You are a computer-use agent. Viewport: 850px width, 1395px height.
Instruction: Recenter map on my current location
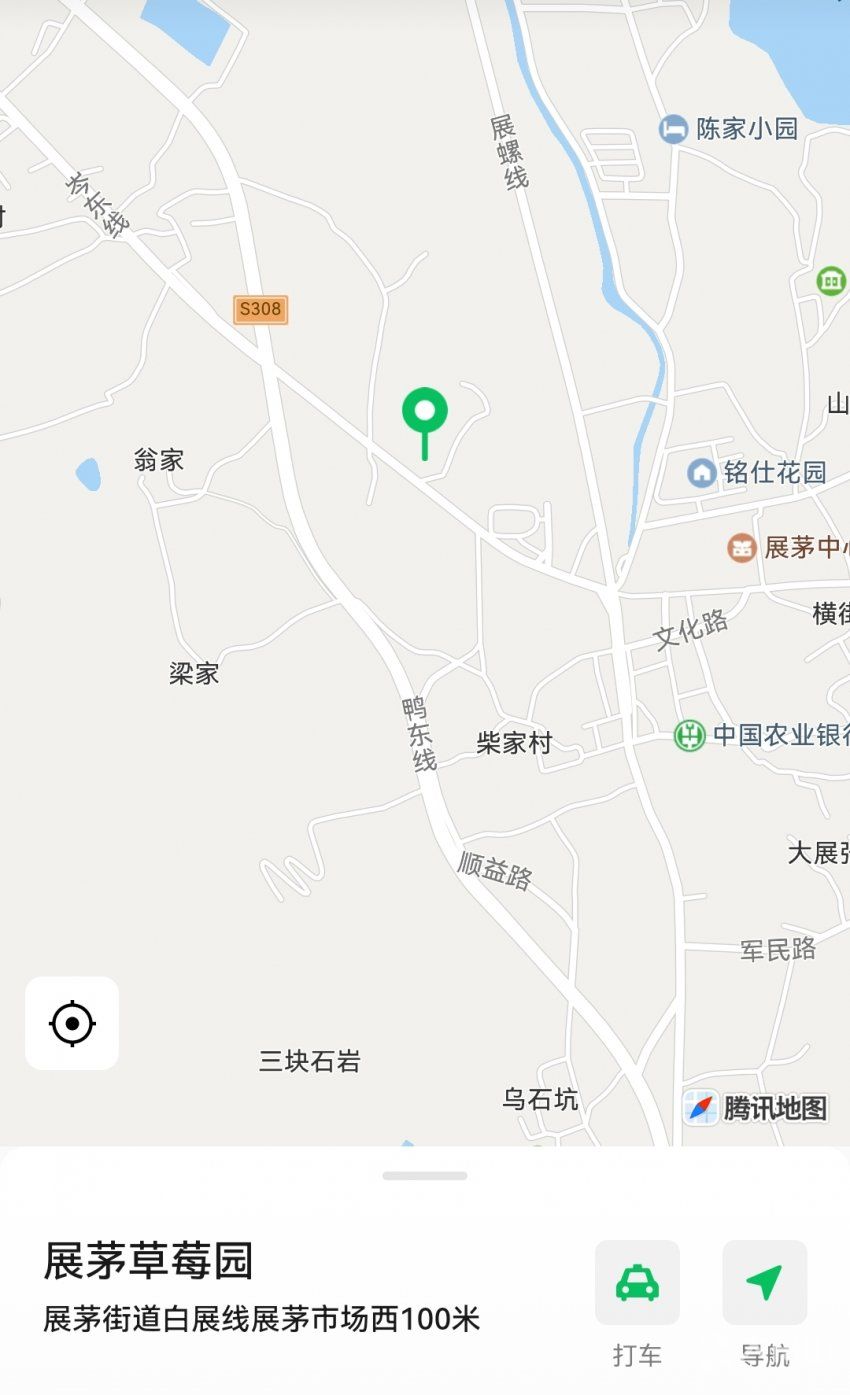[72, 1023]
